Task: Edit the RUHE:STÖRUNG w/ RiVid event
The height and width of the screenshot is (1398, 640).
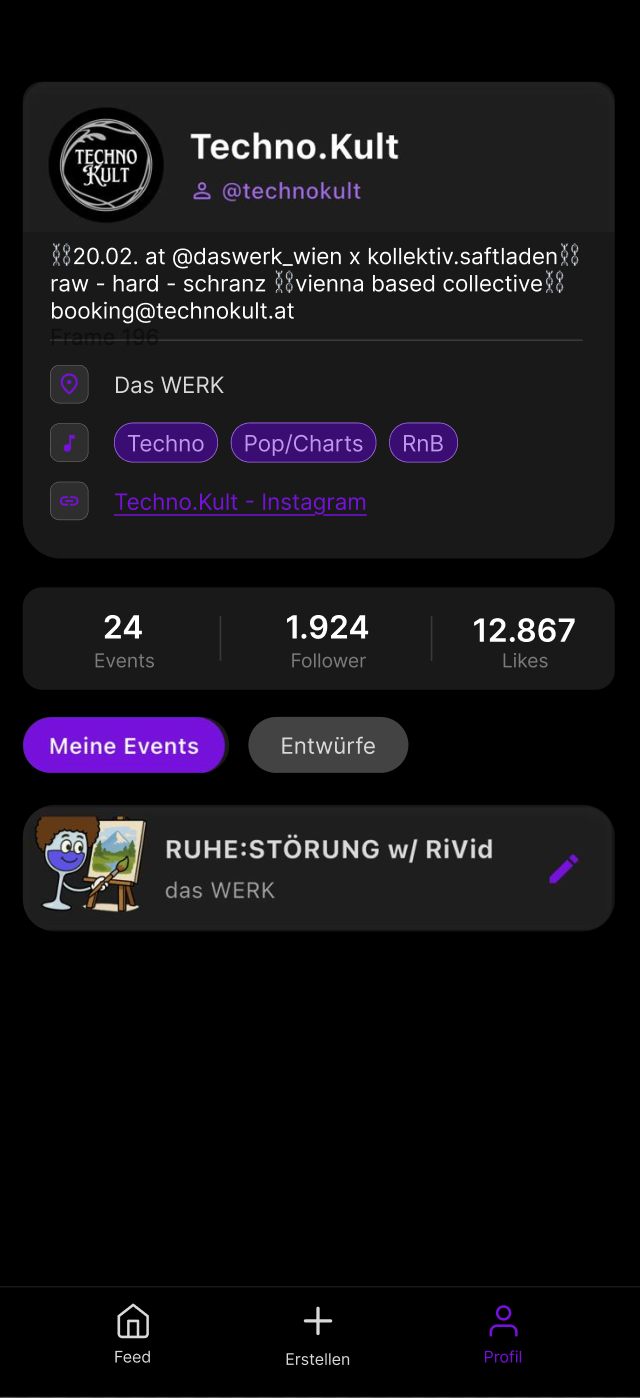Action: 563,869
